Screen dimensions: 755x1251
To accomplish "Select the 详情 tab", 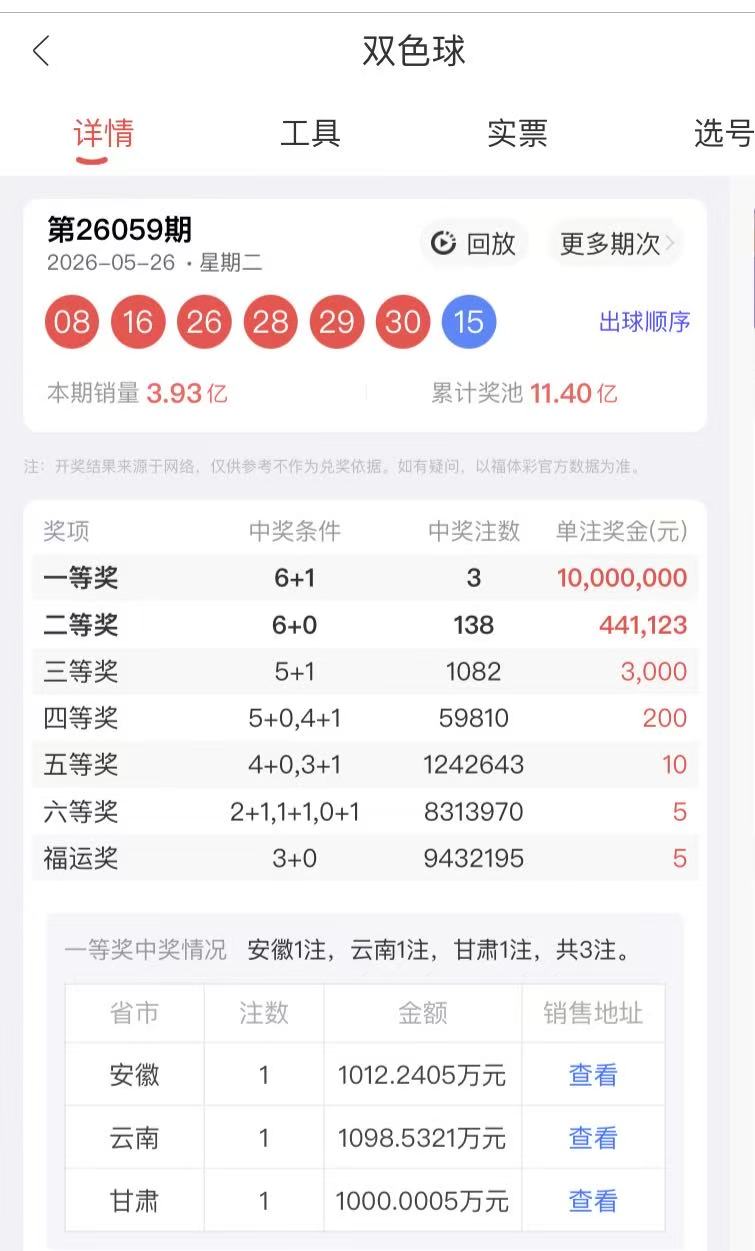I will (103, 133).
